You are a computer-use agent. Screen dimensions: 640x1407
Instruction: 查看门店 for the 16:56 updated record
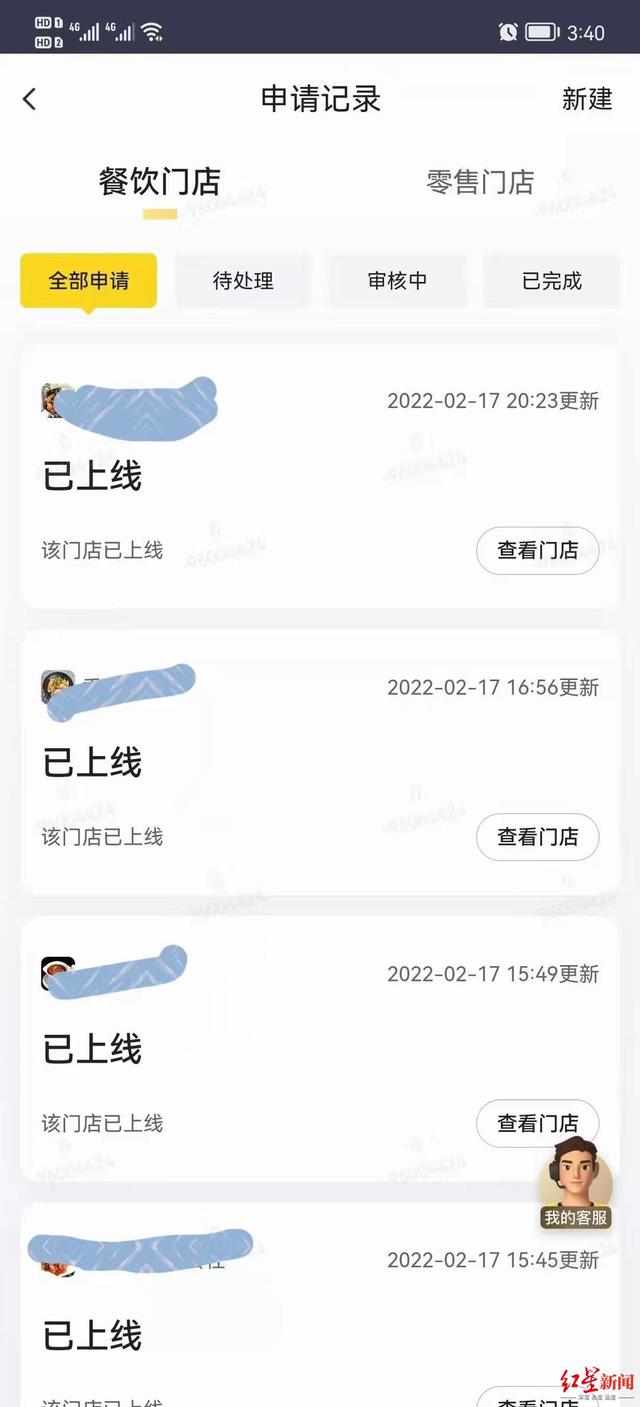point(537,837)
